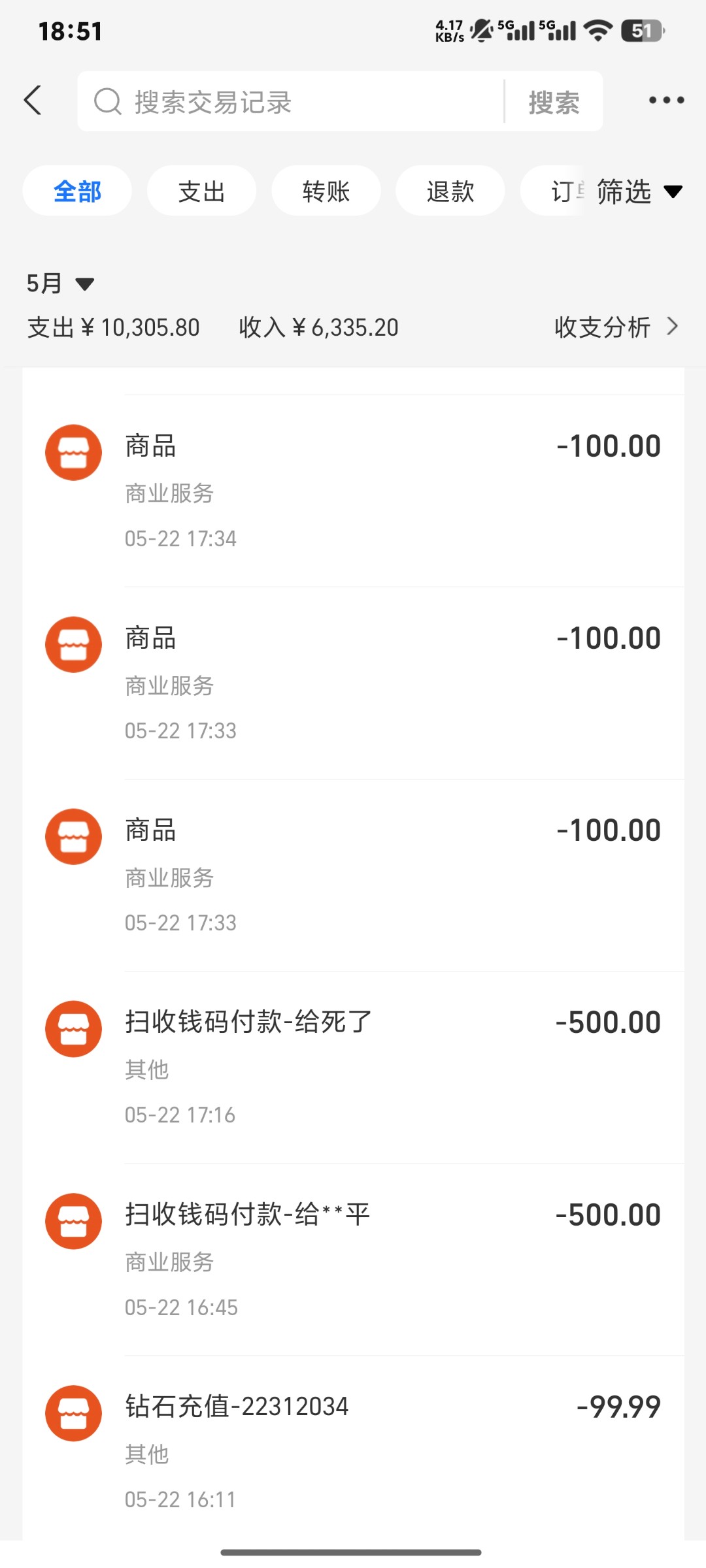The width and height of the screenshot is (706, 1568).
Task: Open the three-dot overflow menu
Action: coord(666,101)
